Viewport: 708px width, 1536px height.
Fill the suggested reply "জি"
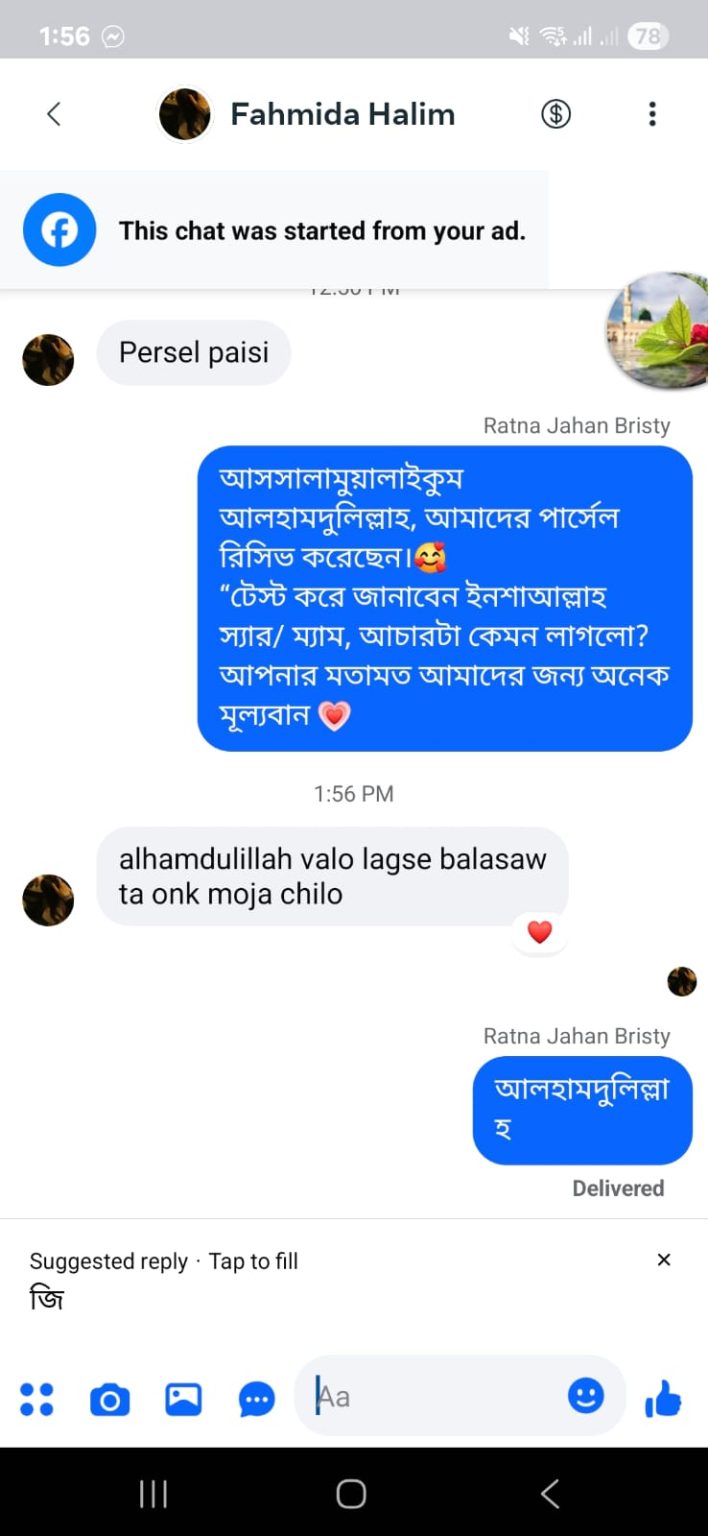(x=47, y=1300)
